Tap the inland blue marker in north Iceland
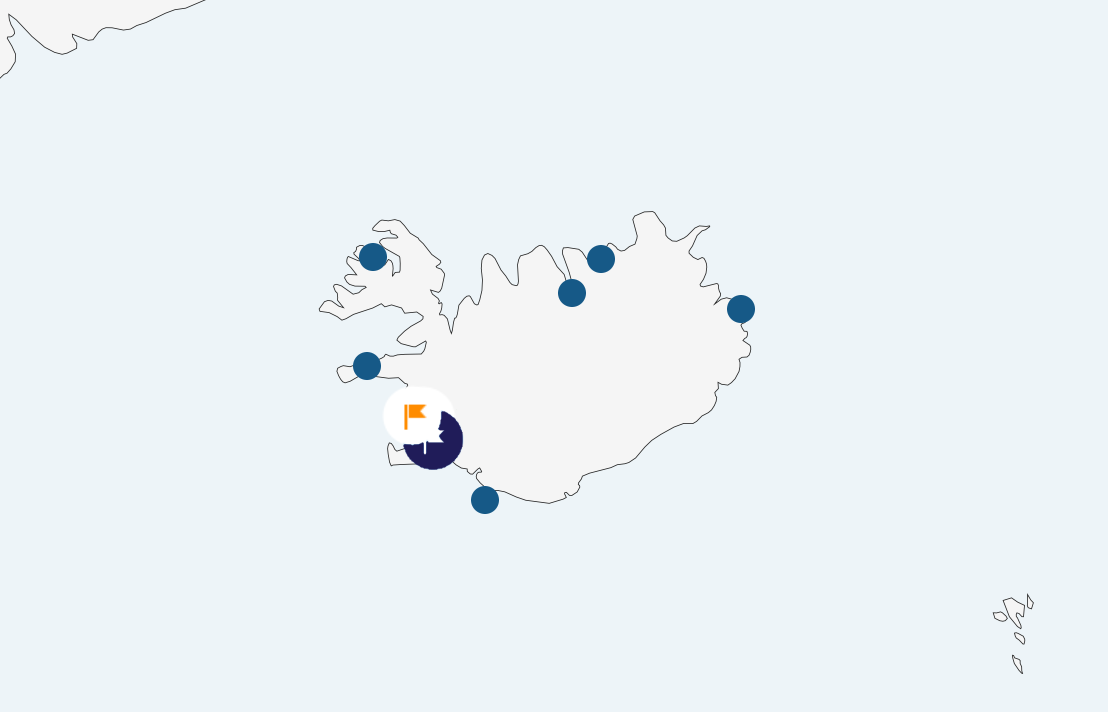1108x712 pixels. click(x=572, y=293)
